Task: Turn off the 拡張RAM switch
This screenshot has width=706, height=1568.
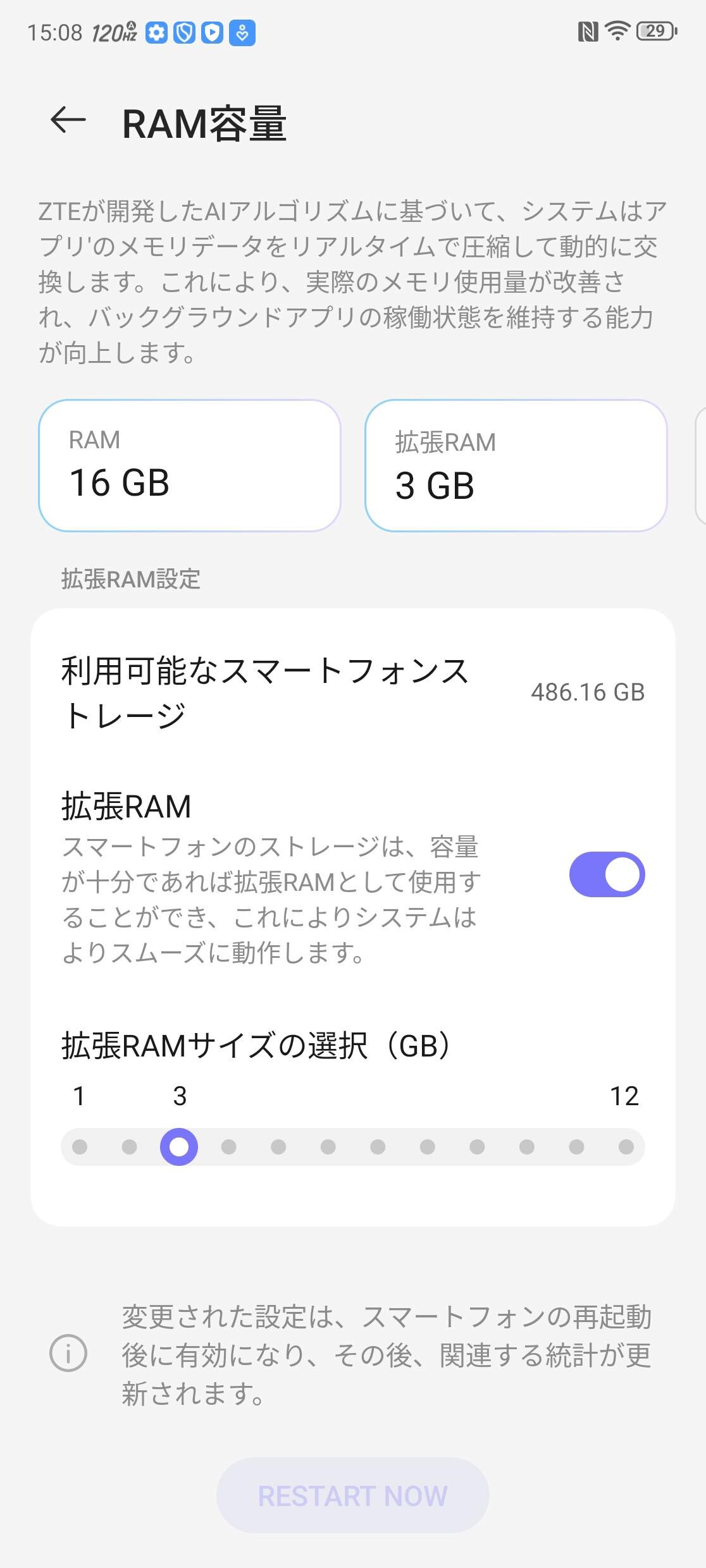Action: pyautogui.click(x=607, y=874)
